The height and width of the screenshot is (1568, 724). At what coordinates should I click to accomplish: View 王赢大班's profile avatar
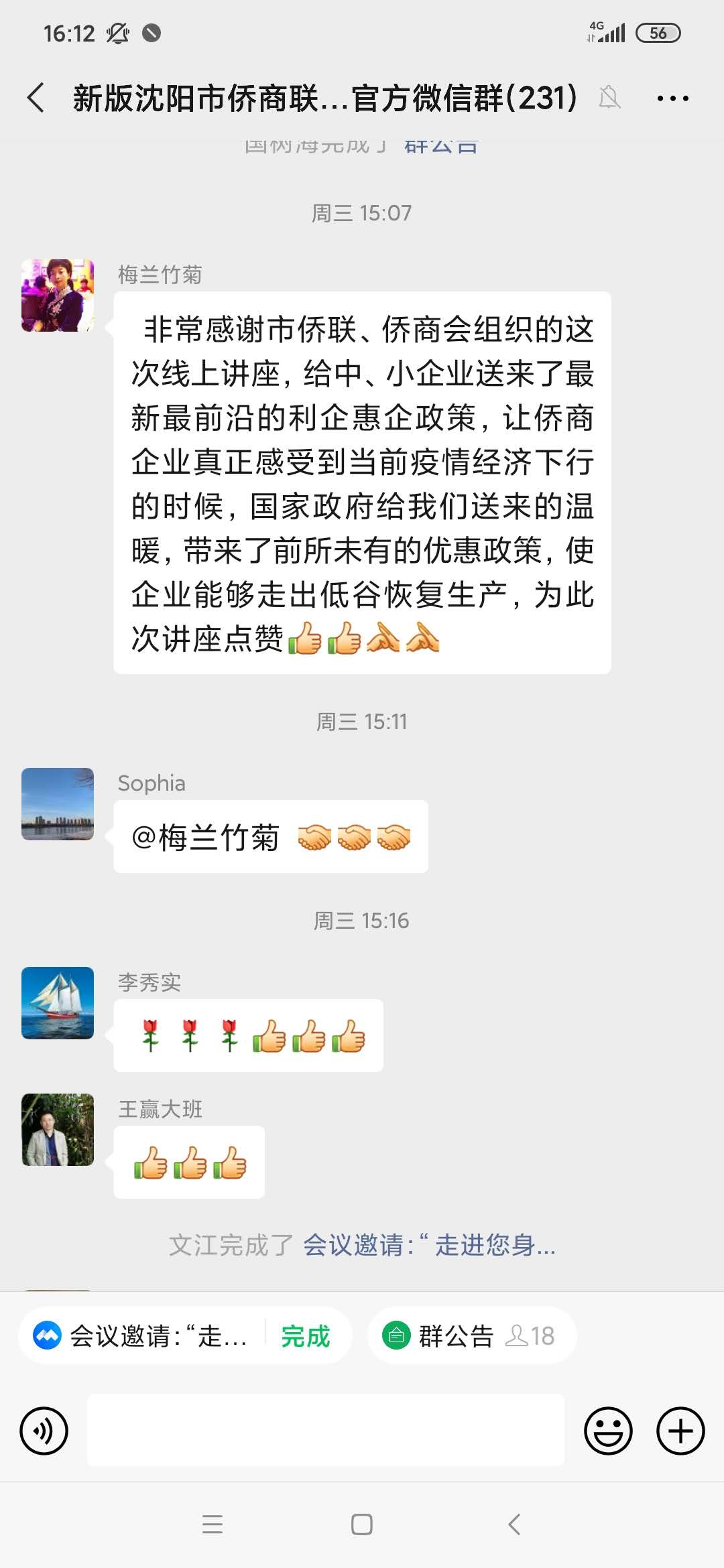click(58, 1130)
